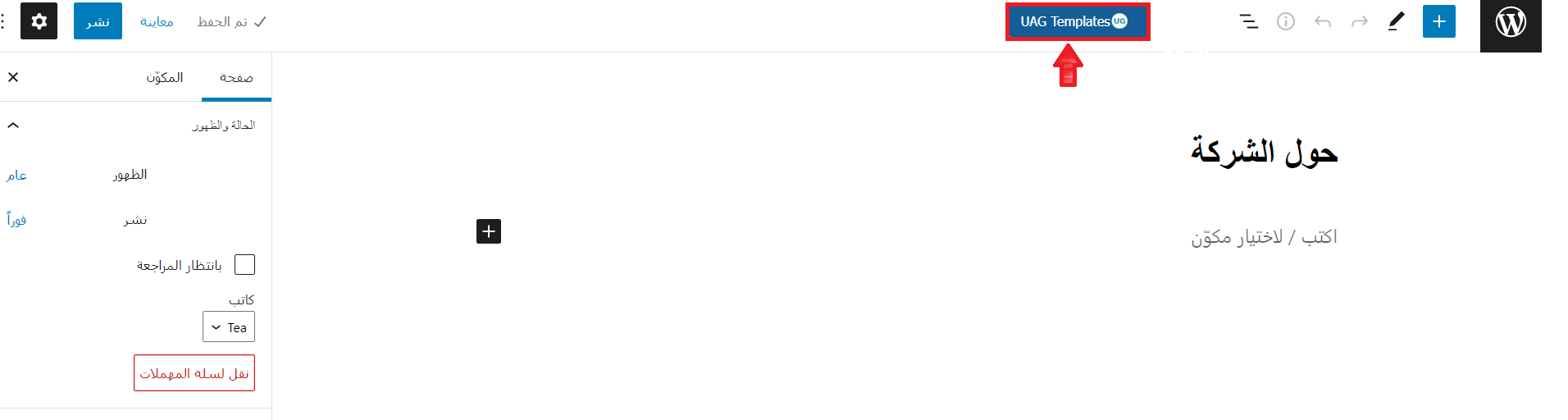
Task: Close the settings sidebar
Action: click(13, 77)
